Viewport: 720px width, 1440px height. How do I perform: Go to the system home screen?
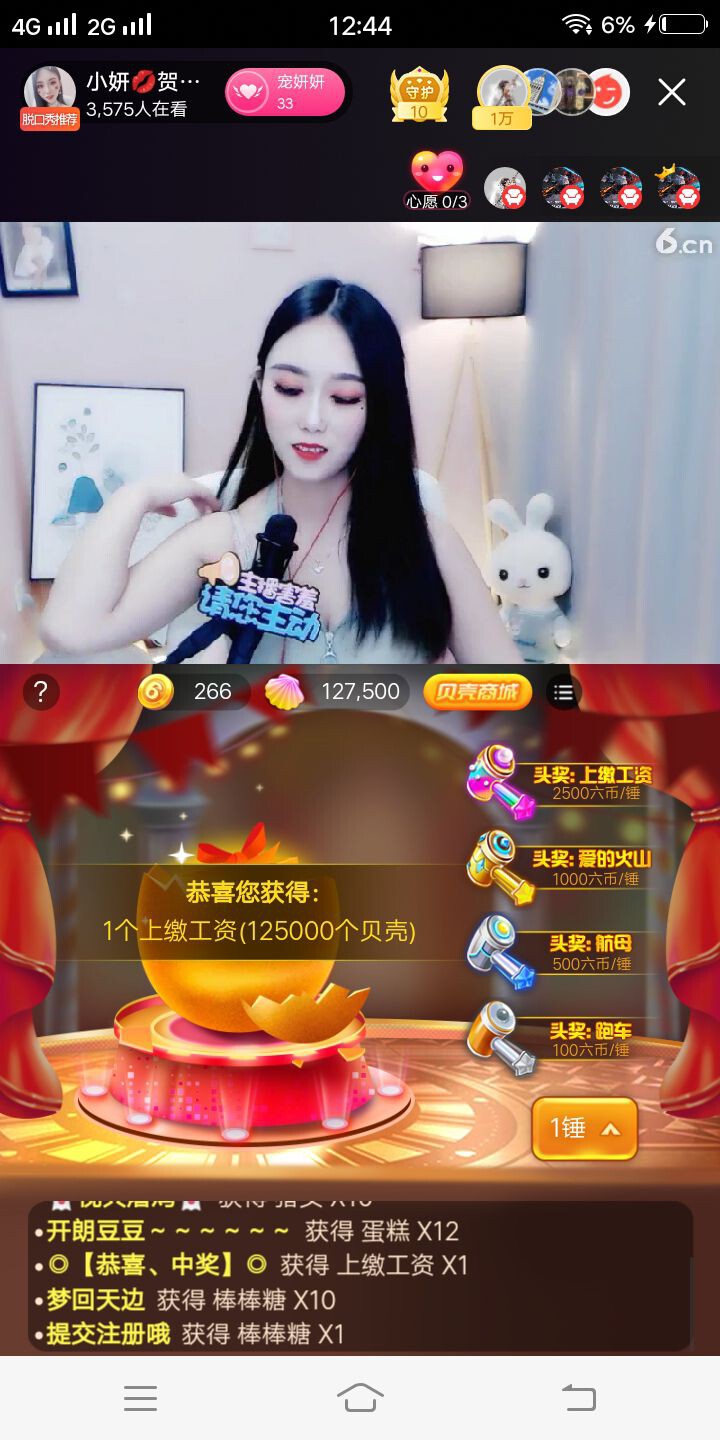coord(360,1398)
